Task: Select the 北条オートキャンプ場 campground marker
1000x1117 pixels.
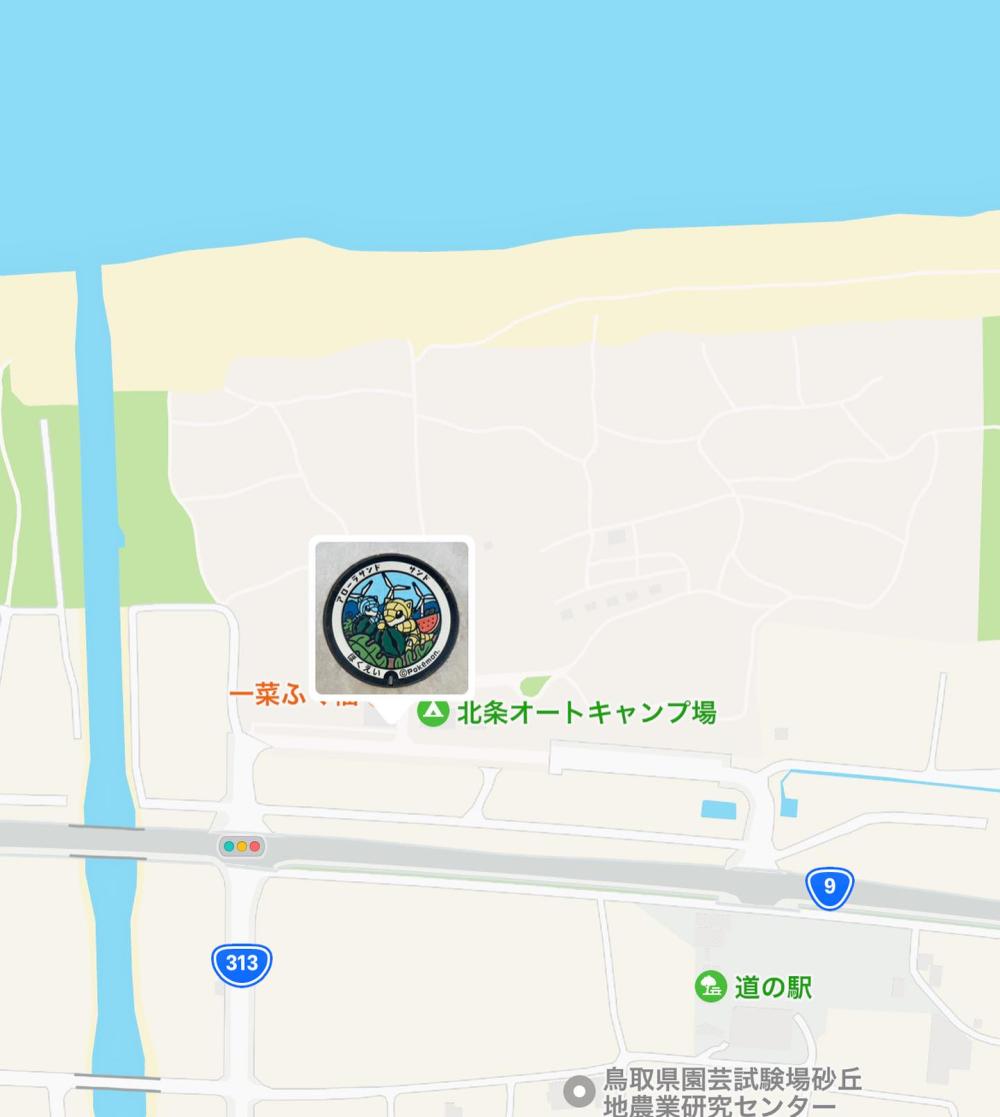Action: tap(433, 713)
